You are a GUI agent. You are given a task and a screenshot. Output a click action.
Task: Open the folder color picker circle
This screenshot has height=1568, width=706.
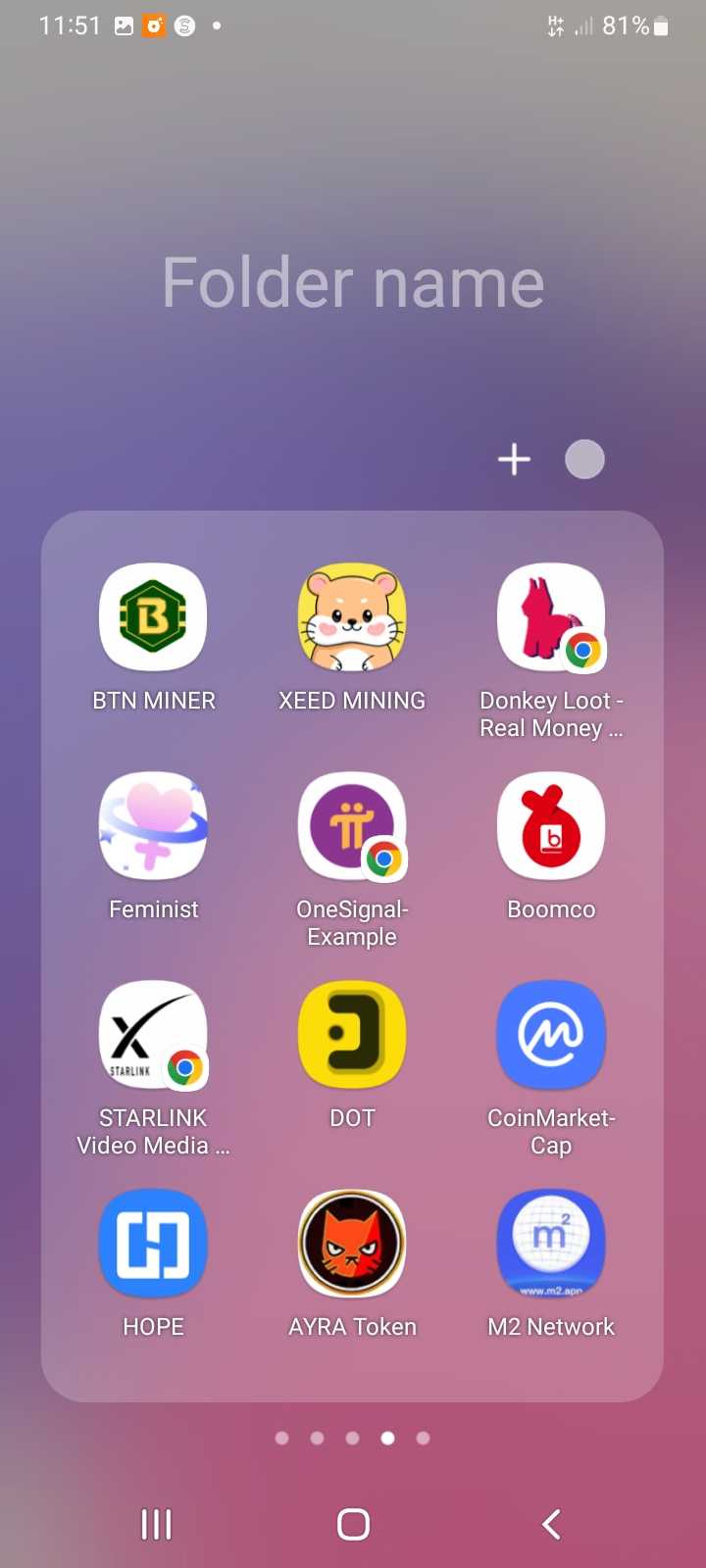584,459
